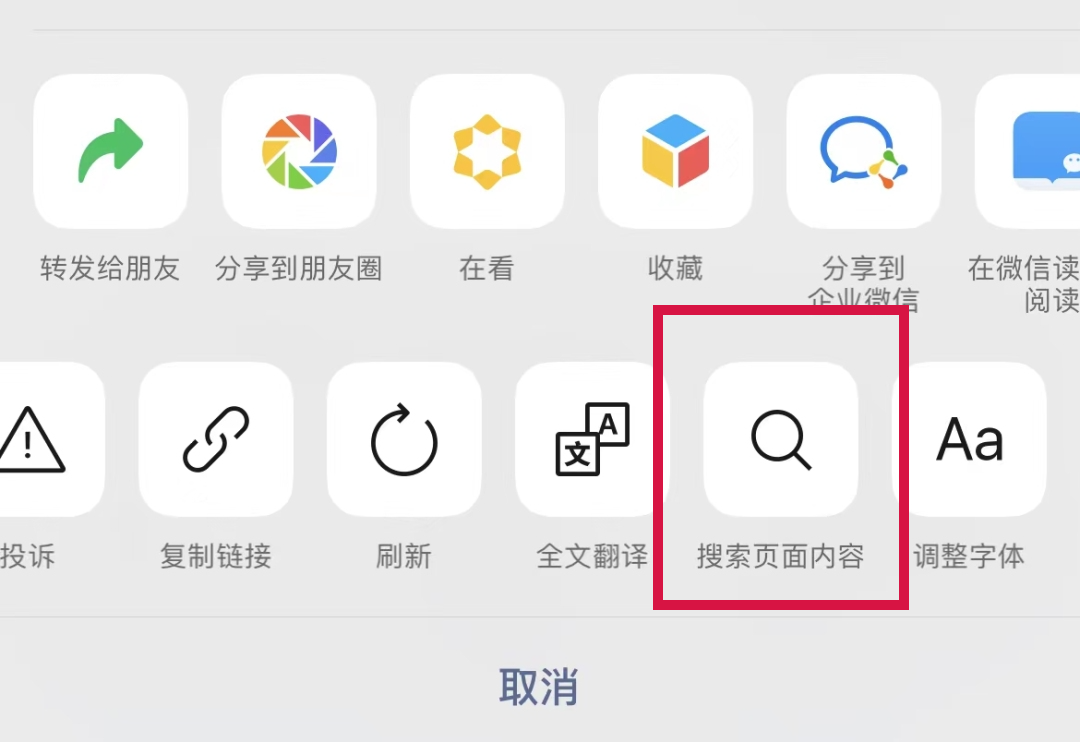
Task: Mark the article as 在看
Action: pos(487,152)
